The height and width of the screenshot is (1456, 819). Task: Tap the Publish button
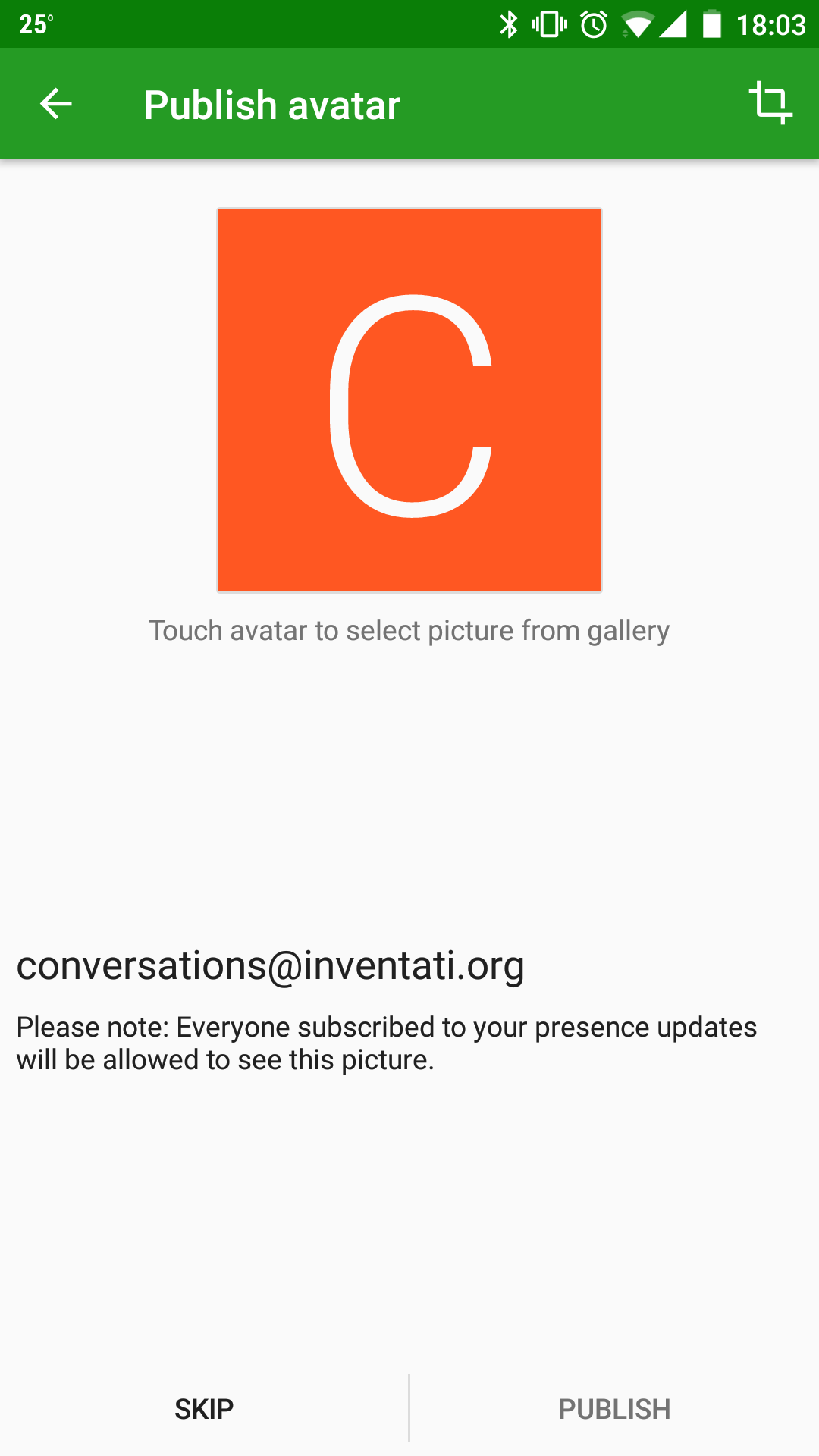coord(615,1409)
